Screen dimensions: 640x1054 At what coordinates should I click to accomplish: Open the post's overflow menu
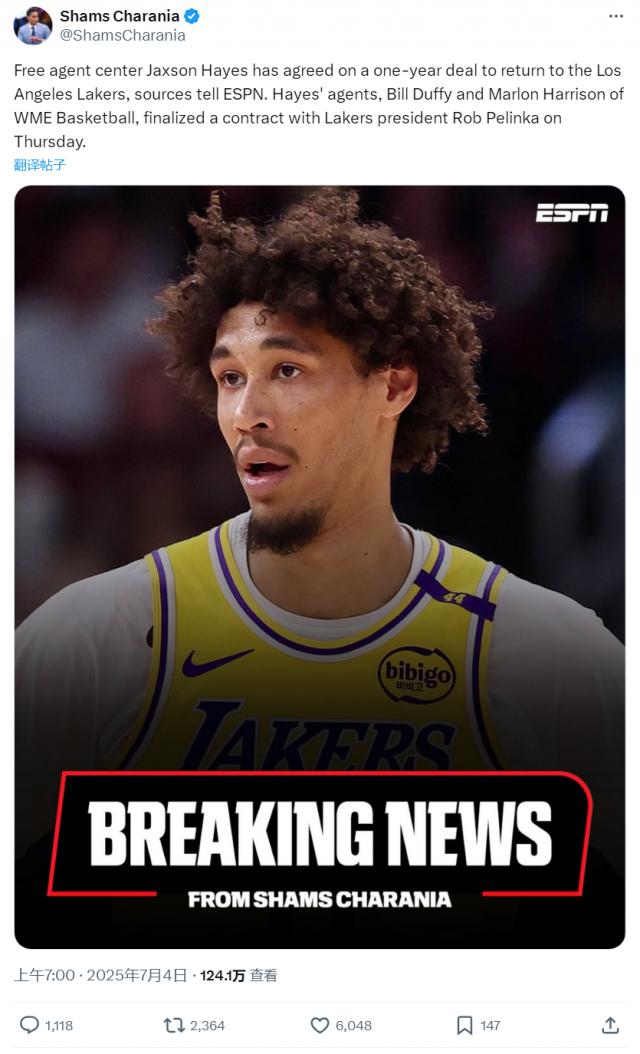615,17
